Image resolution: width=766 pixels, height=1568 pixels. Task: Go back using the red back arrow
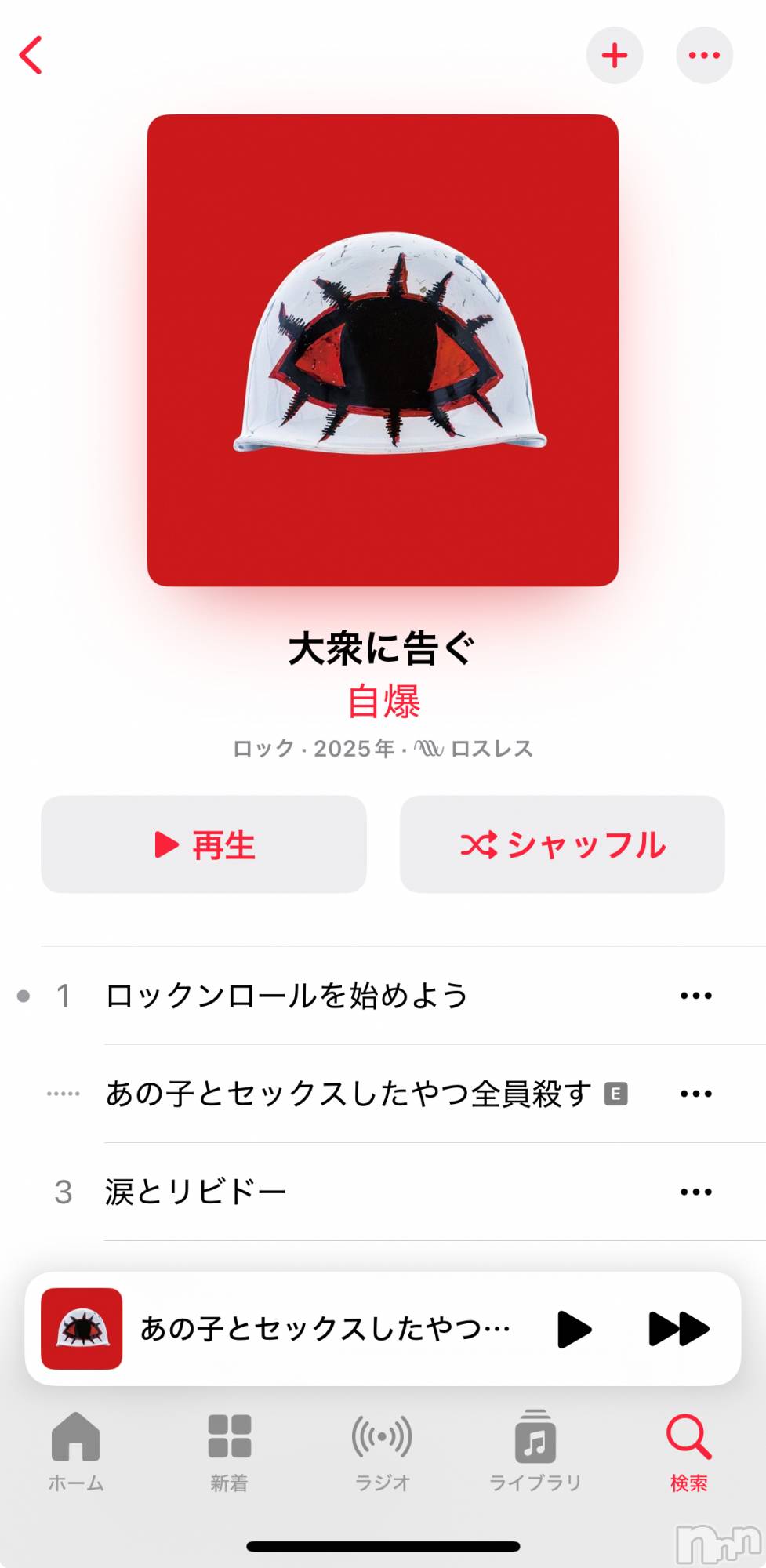(x=31, y=56)
